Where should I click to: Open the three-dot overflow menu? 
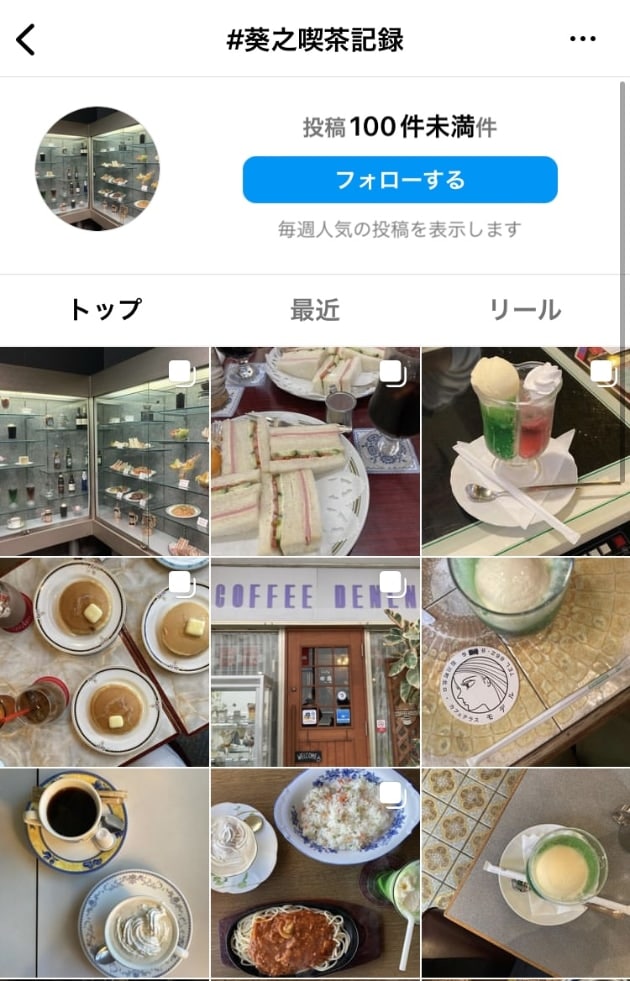(582, 40)
